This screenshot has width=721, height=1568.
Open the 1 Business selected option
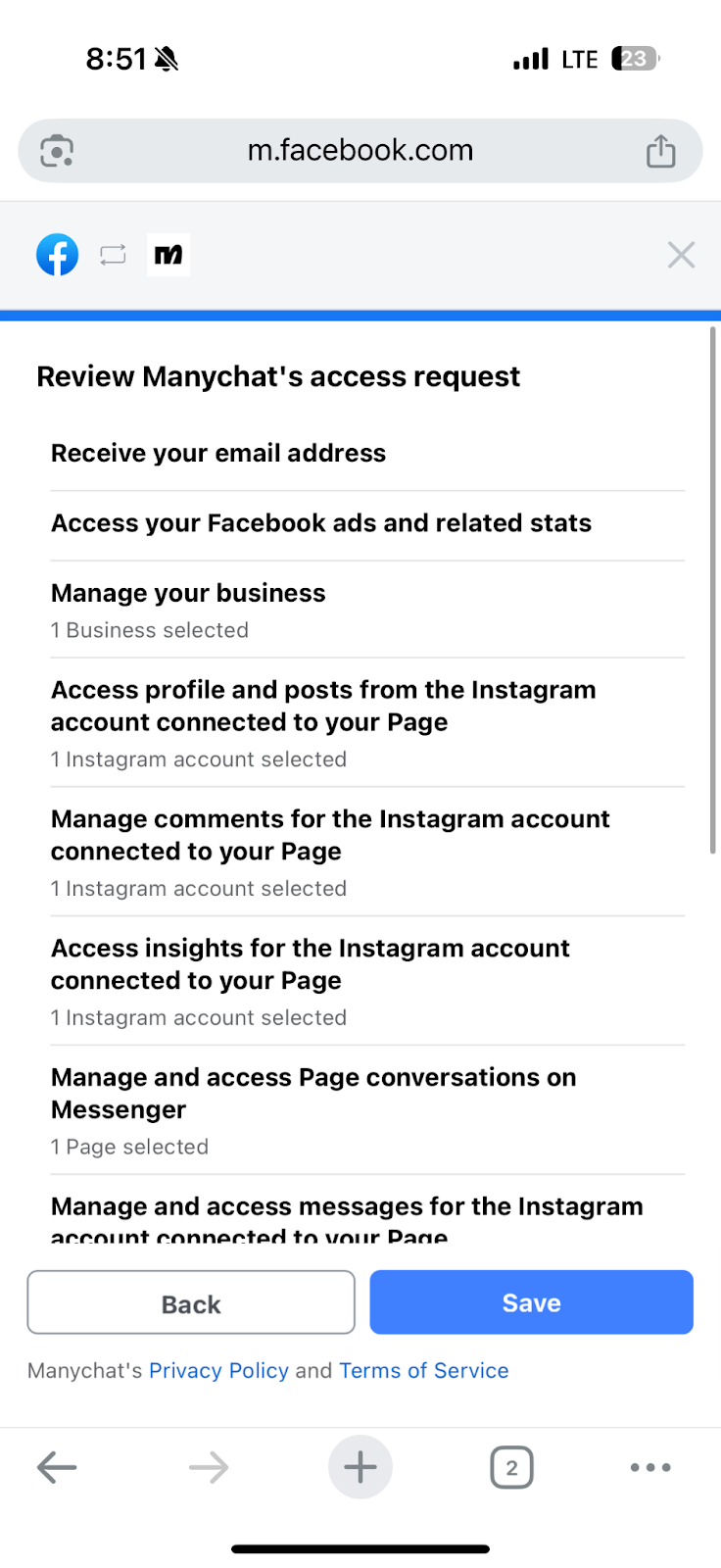tap(149, 630)
